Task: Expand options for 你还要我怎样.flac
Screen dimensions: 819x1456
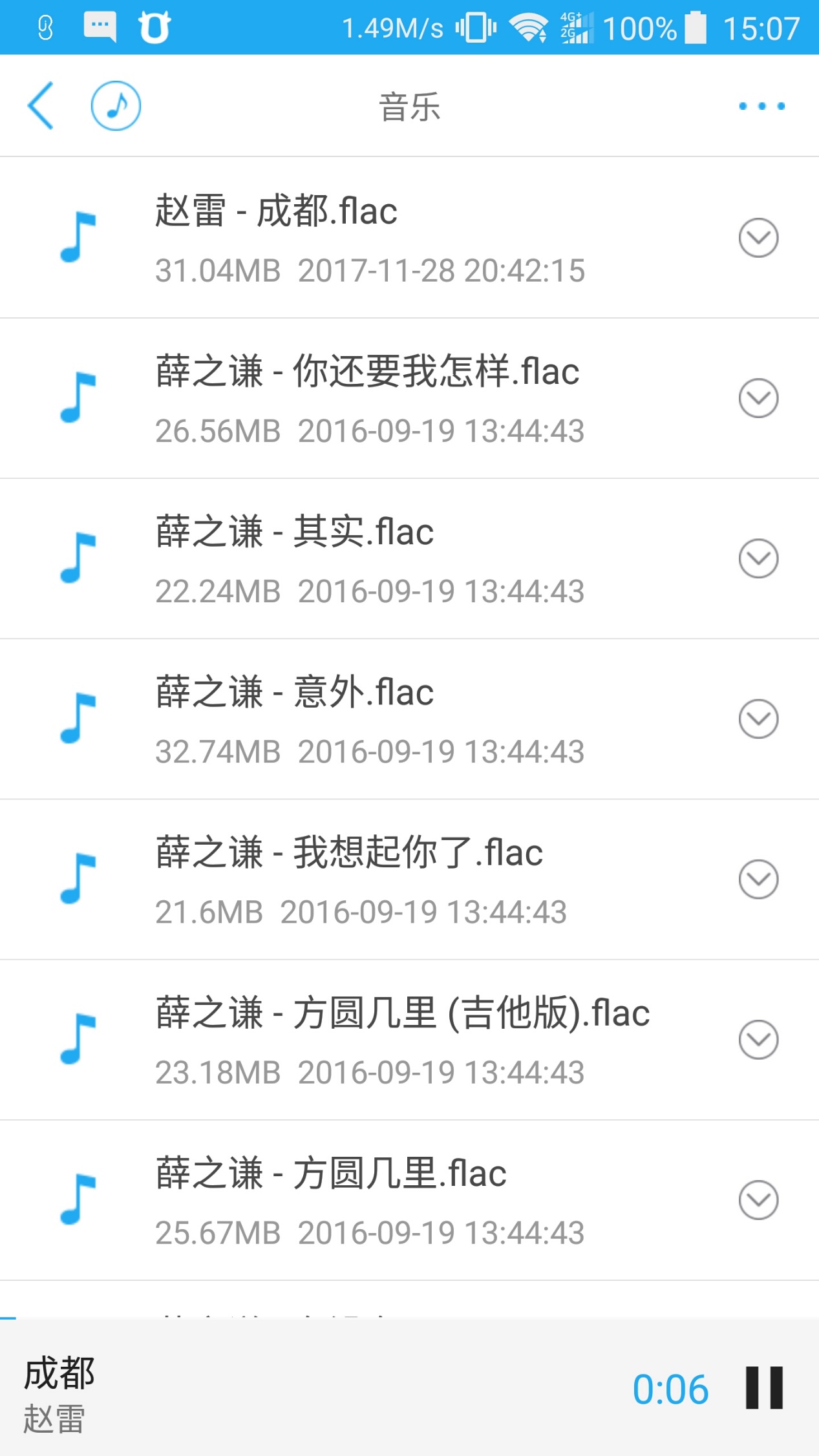Action: (758, 398)
